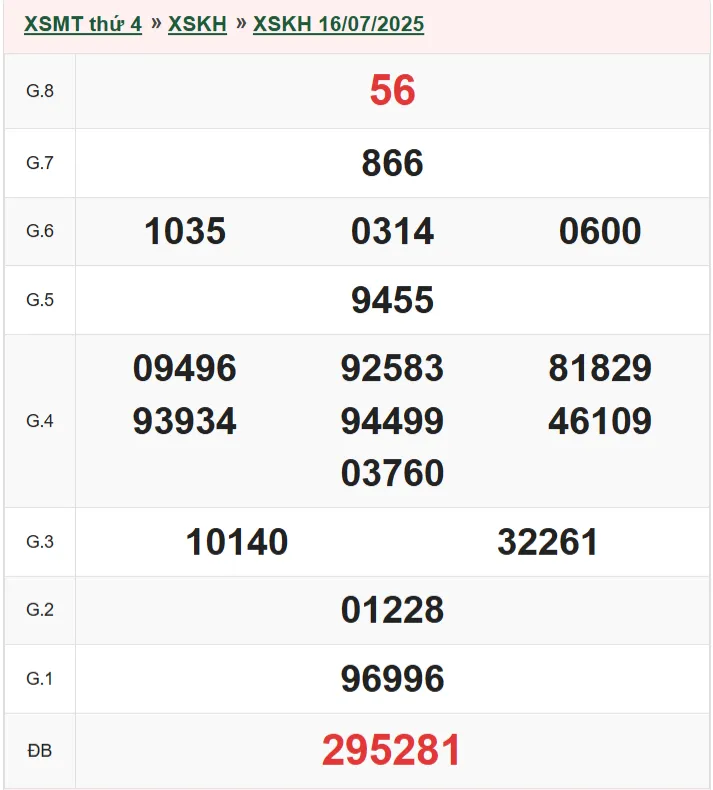Go to the XSKH results link
The width and height of the screenshot is (713, 790).
(197, 24)
